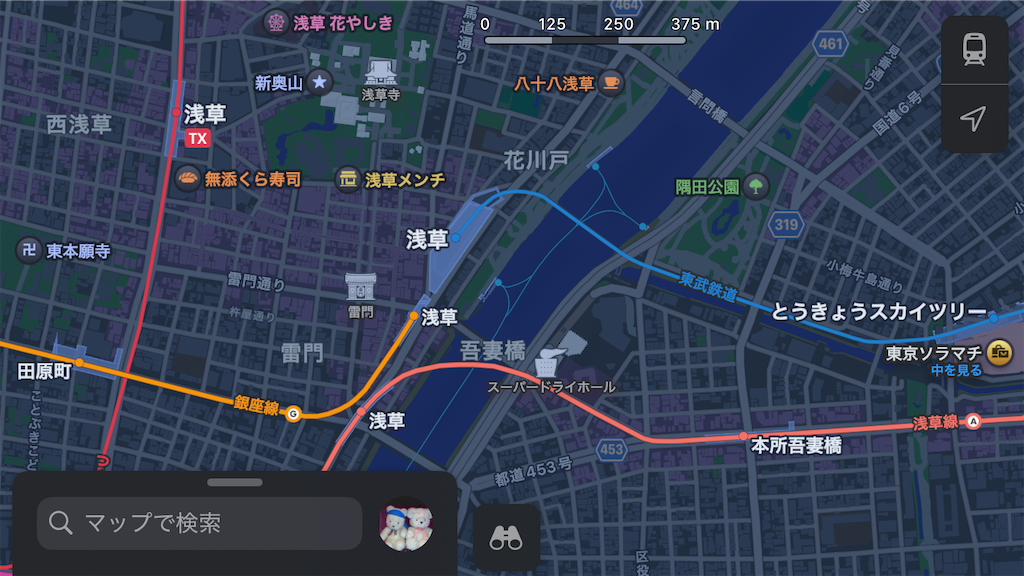Switch map mode with the transit icon

tap(974, 50)
